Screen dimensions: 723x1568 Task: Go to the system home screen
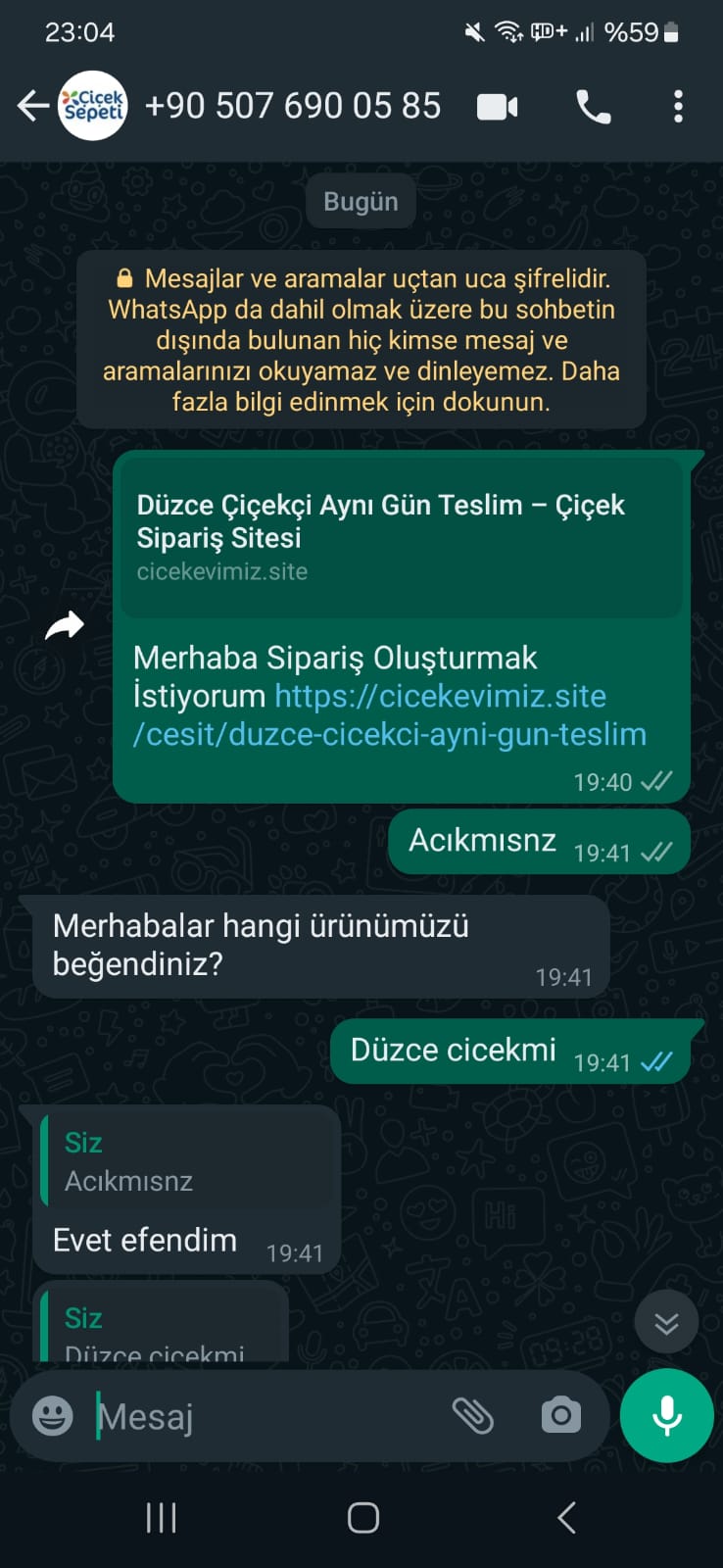pyautogui.click(x=362, y=1518)
